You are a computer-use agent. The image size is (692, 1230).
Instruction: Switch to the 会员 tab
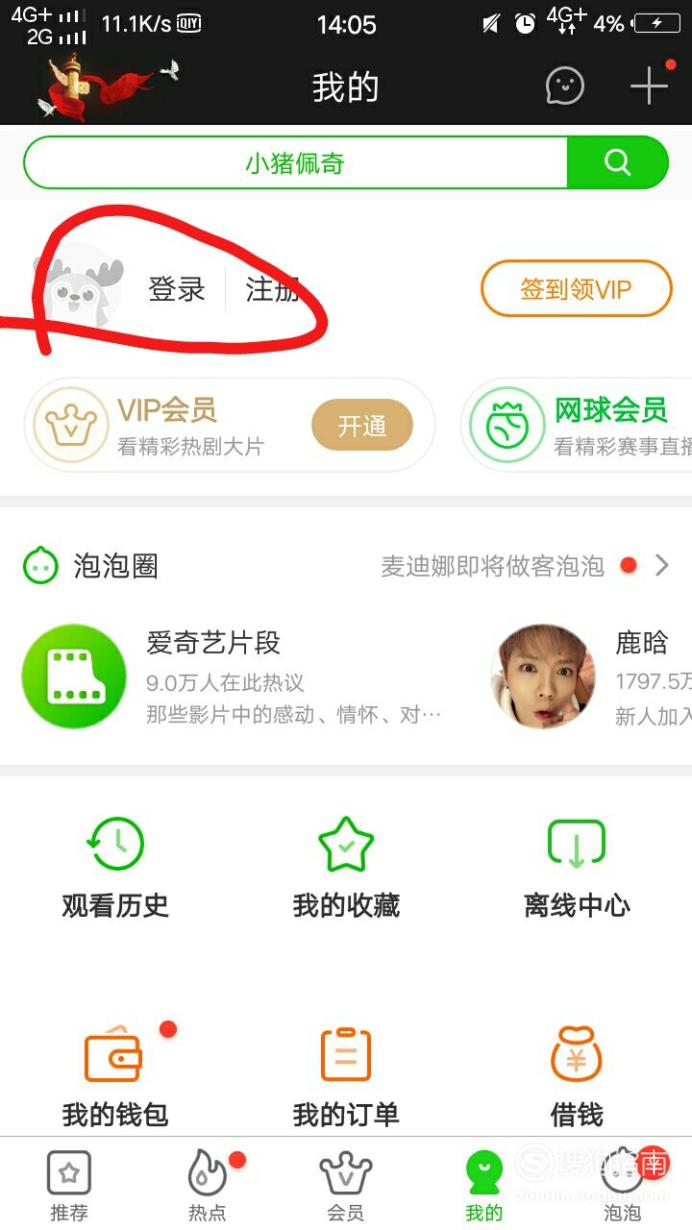point(346,1185)
